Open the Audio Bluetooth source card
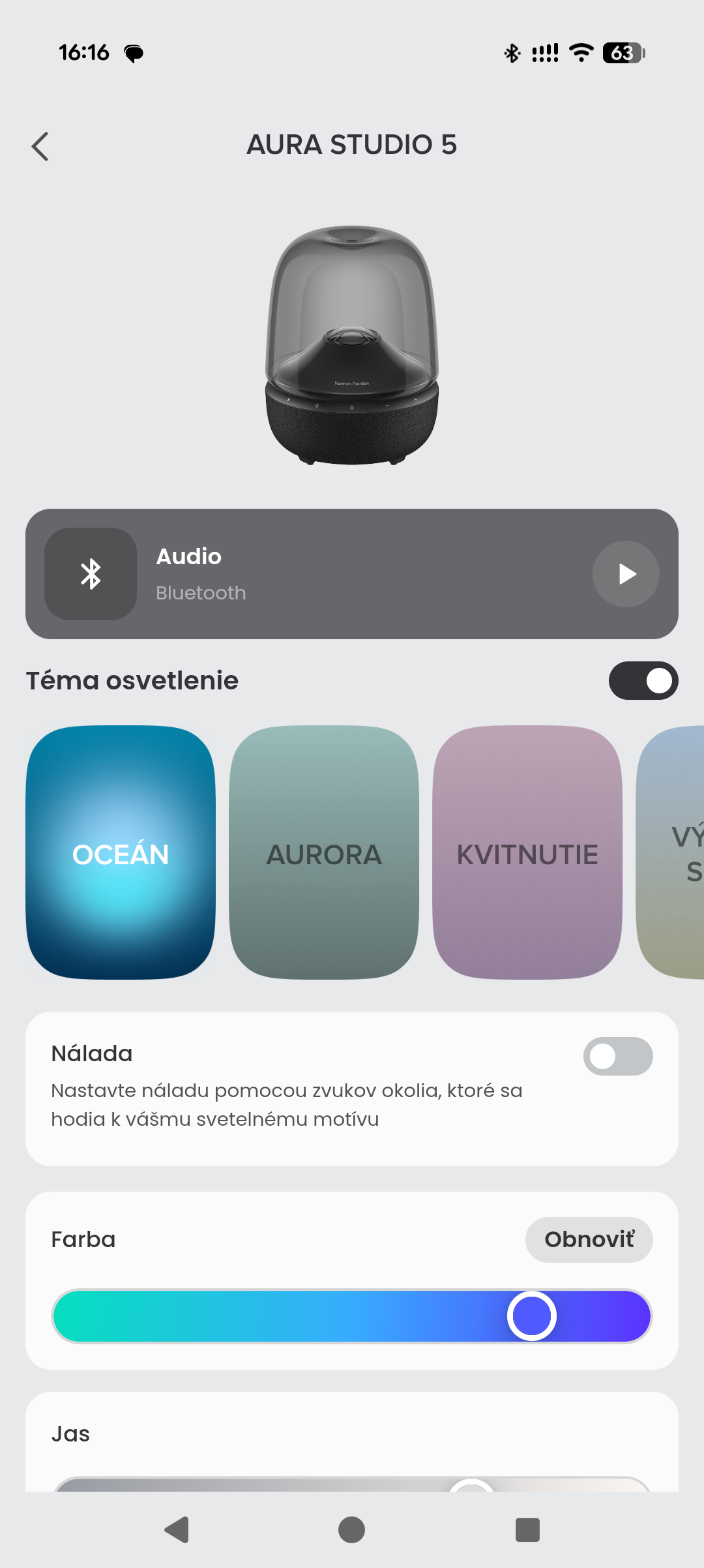Viewport: 704px width, 1568px height. tap(352, 574)
